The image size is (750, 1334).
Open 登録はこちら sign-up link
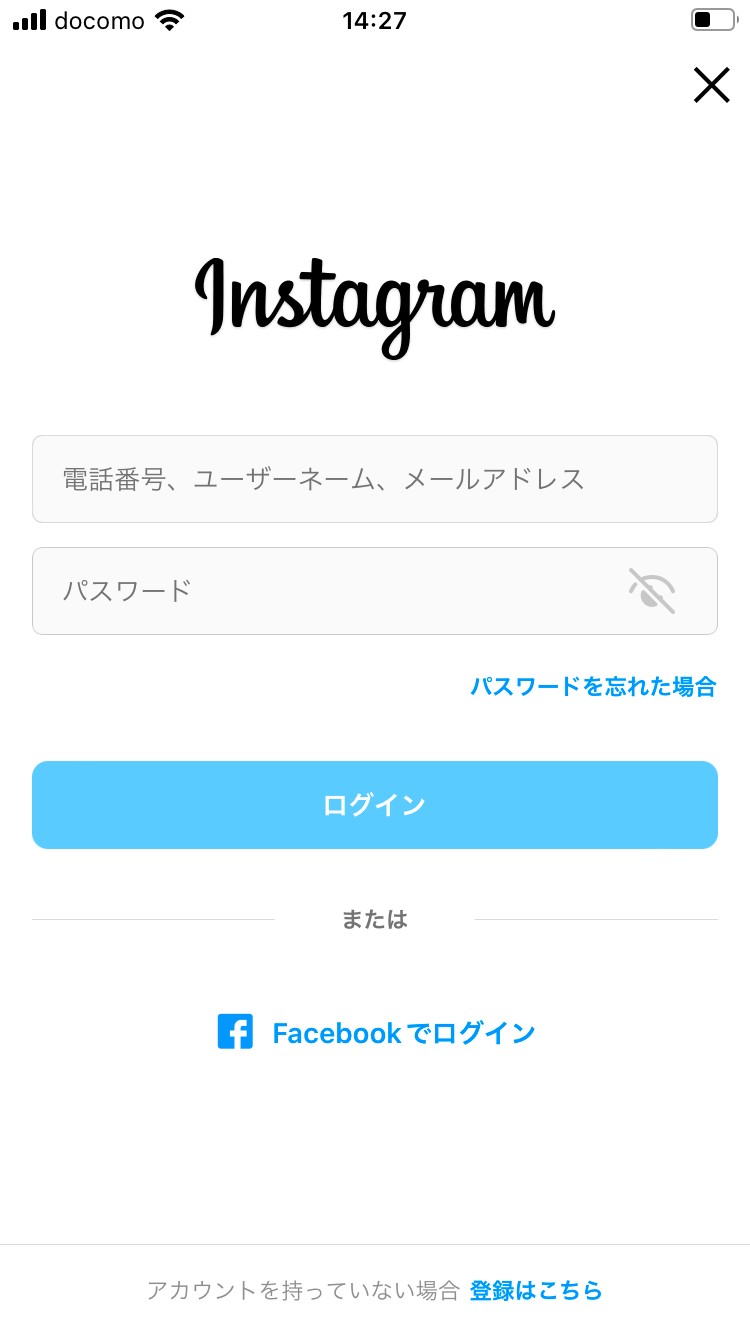536,1290
